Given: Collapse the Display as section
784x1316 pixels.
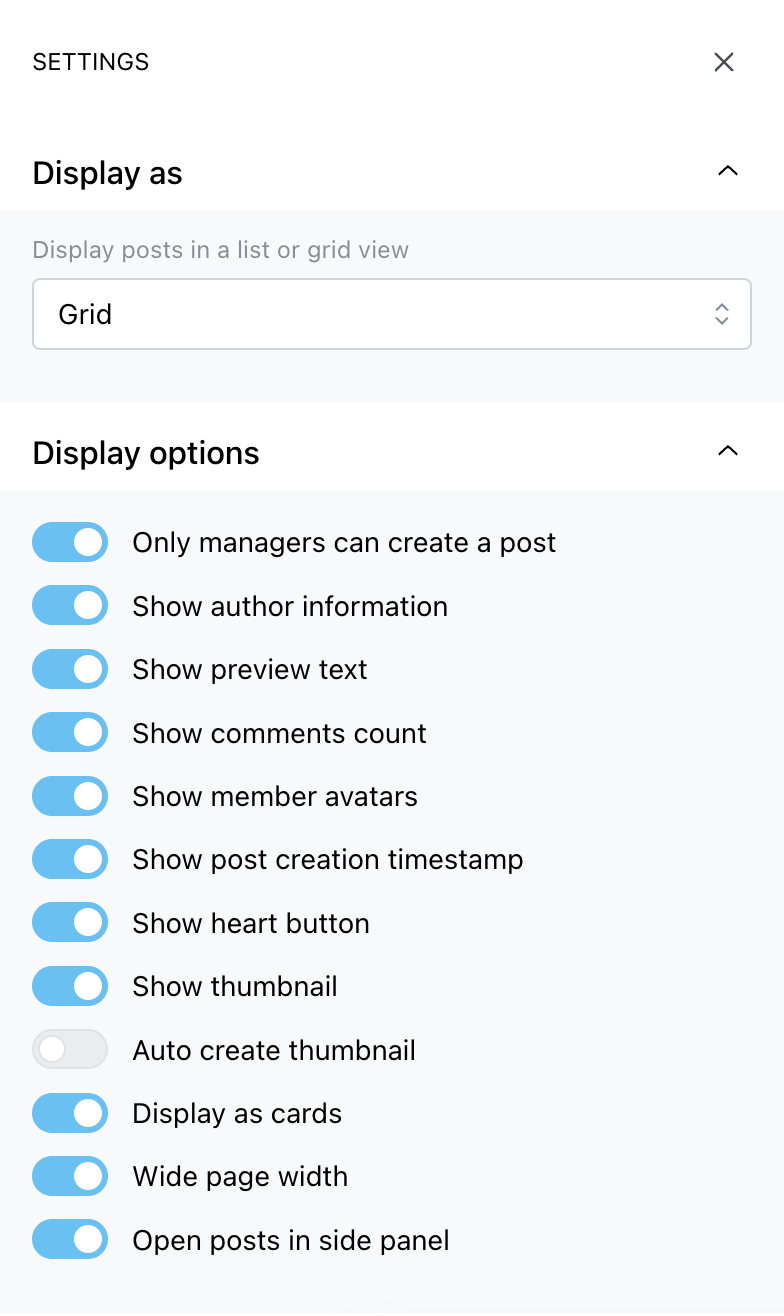Looking at the screenshot, I should pyautogui.click(x=728, y=171).
